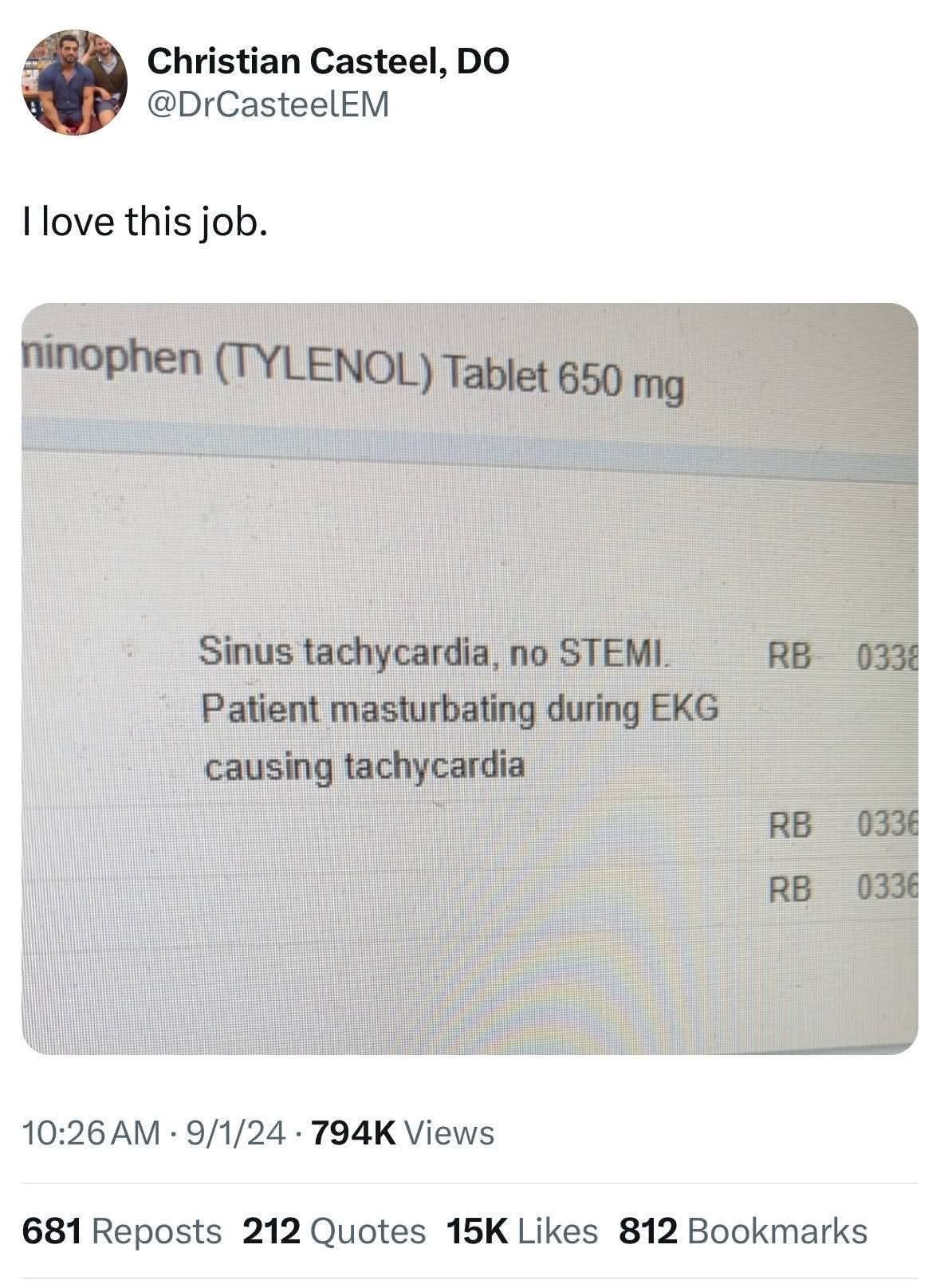Open the @DrCasteelEM profile handle

268,104
